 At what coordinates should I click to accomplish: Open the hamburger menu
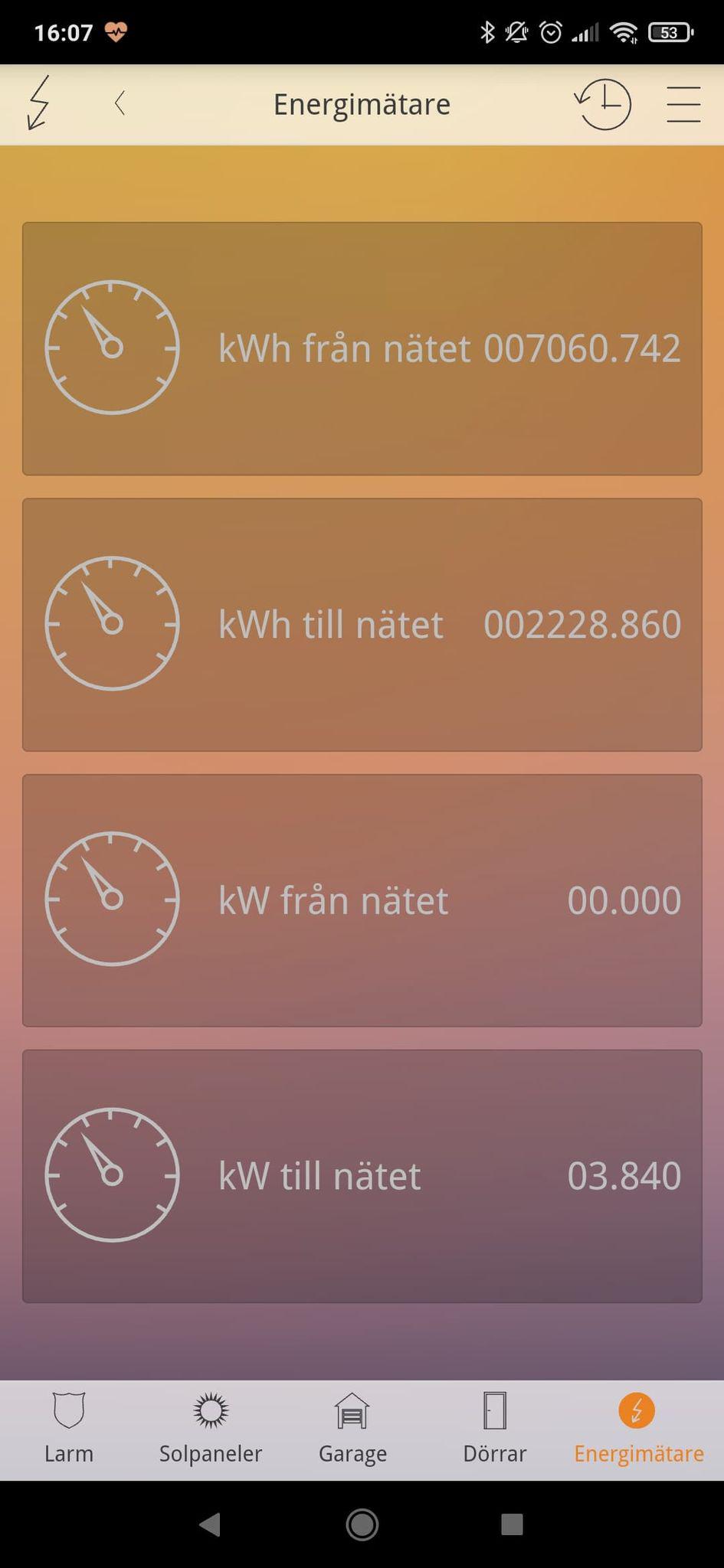tap(683, 104)
